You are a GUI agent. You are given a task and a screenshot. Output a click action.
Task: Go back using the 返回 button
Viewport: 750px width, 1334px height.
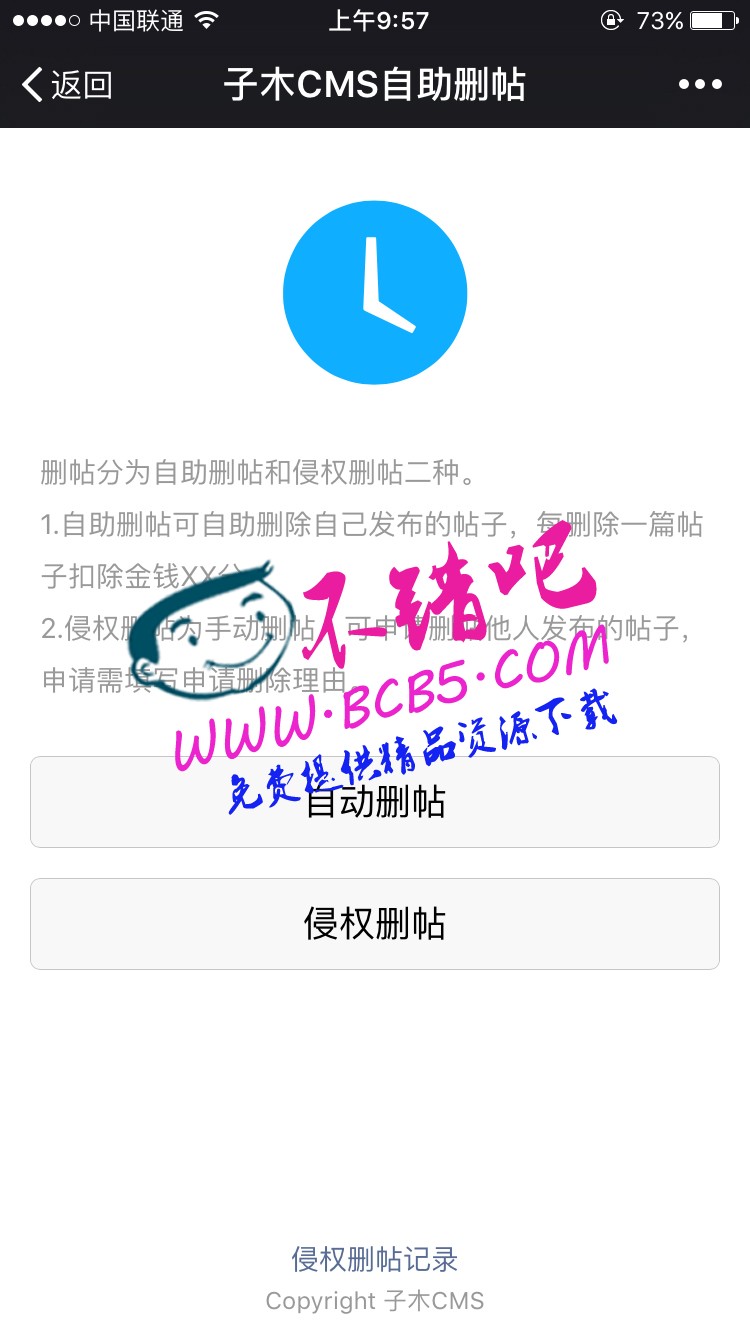point(67,86)
